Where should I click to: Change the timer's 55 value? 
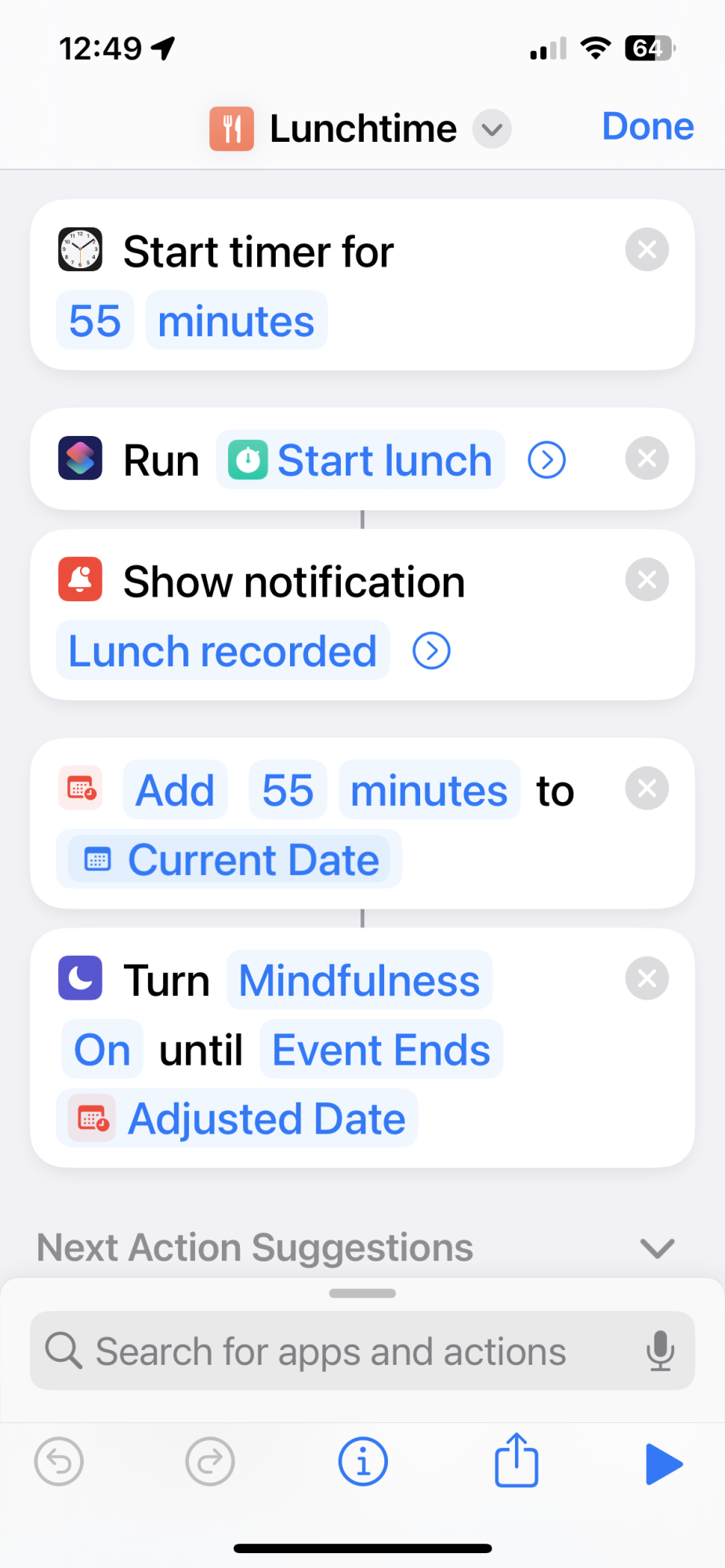pyautogui.click(x=95, y=321)
